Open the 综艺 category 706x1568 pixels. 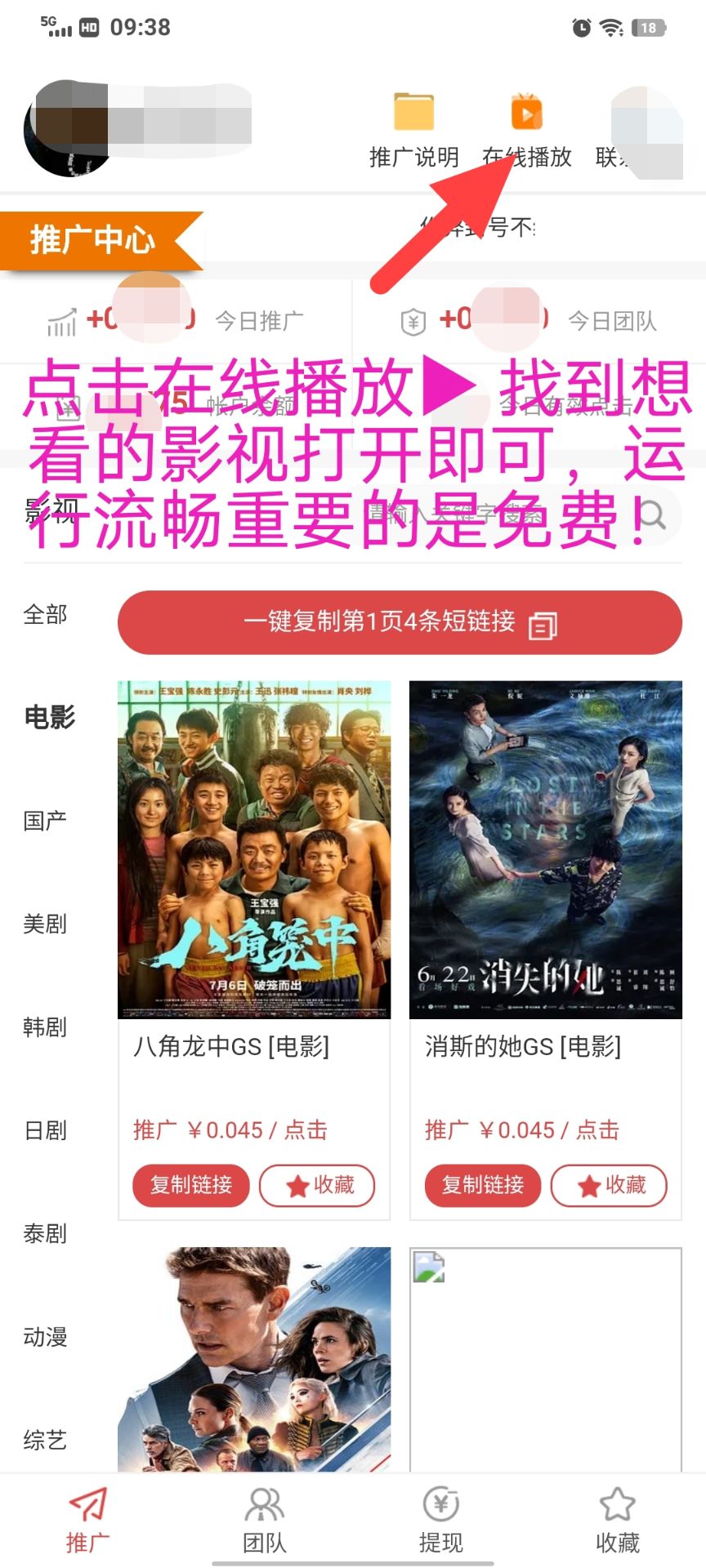[46, 1440]
